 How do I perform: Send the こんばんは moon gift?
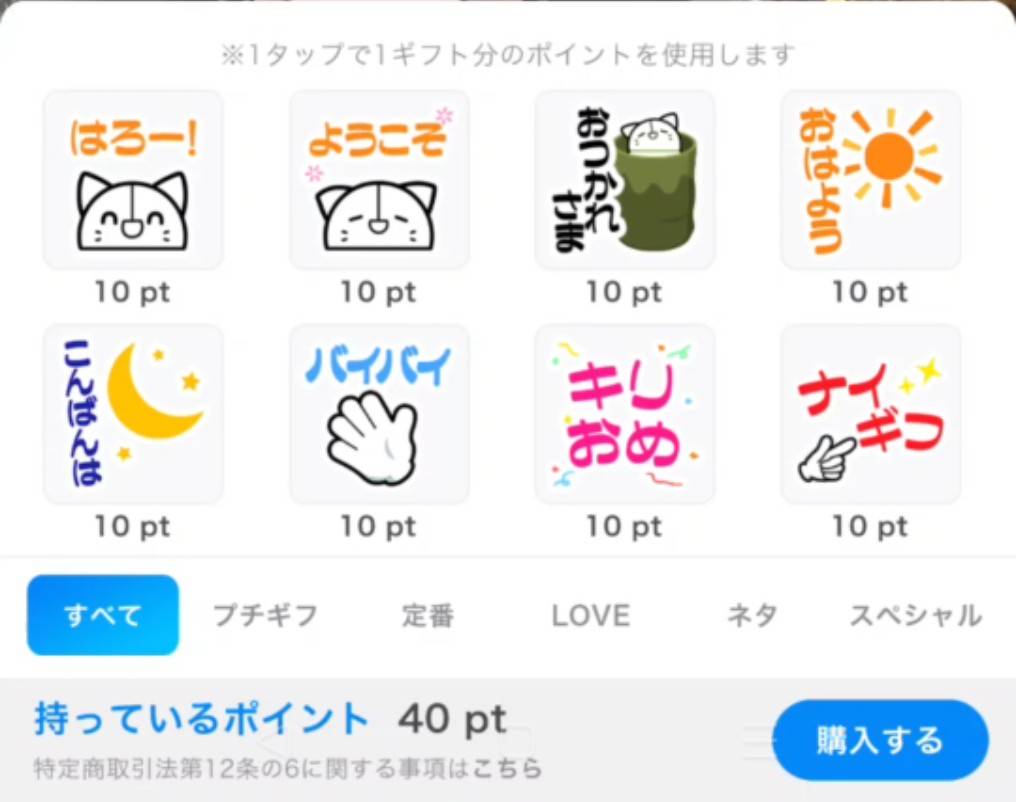pyautogui.click(x=133, y=414)
